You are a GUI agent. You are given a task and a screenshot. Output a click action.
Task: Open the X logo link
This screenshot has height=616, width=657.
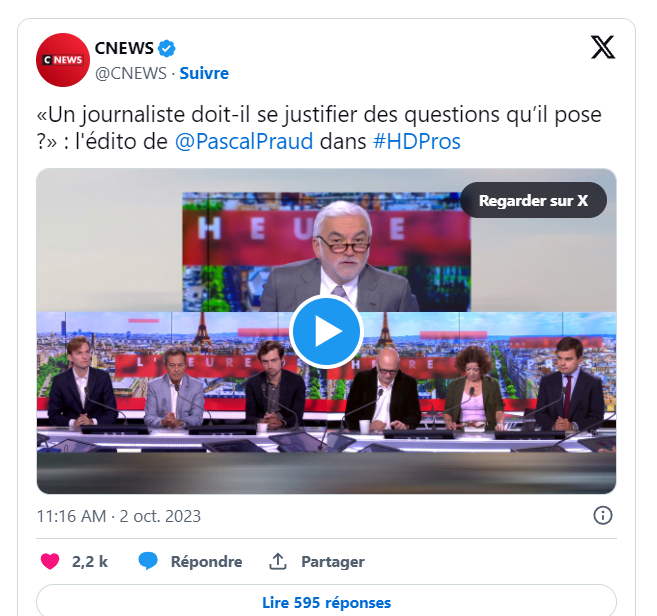point(603,47)
